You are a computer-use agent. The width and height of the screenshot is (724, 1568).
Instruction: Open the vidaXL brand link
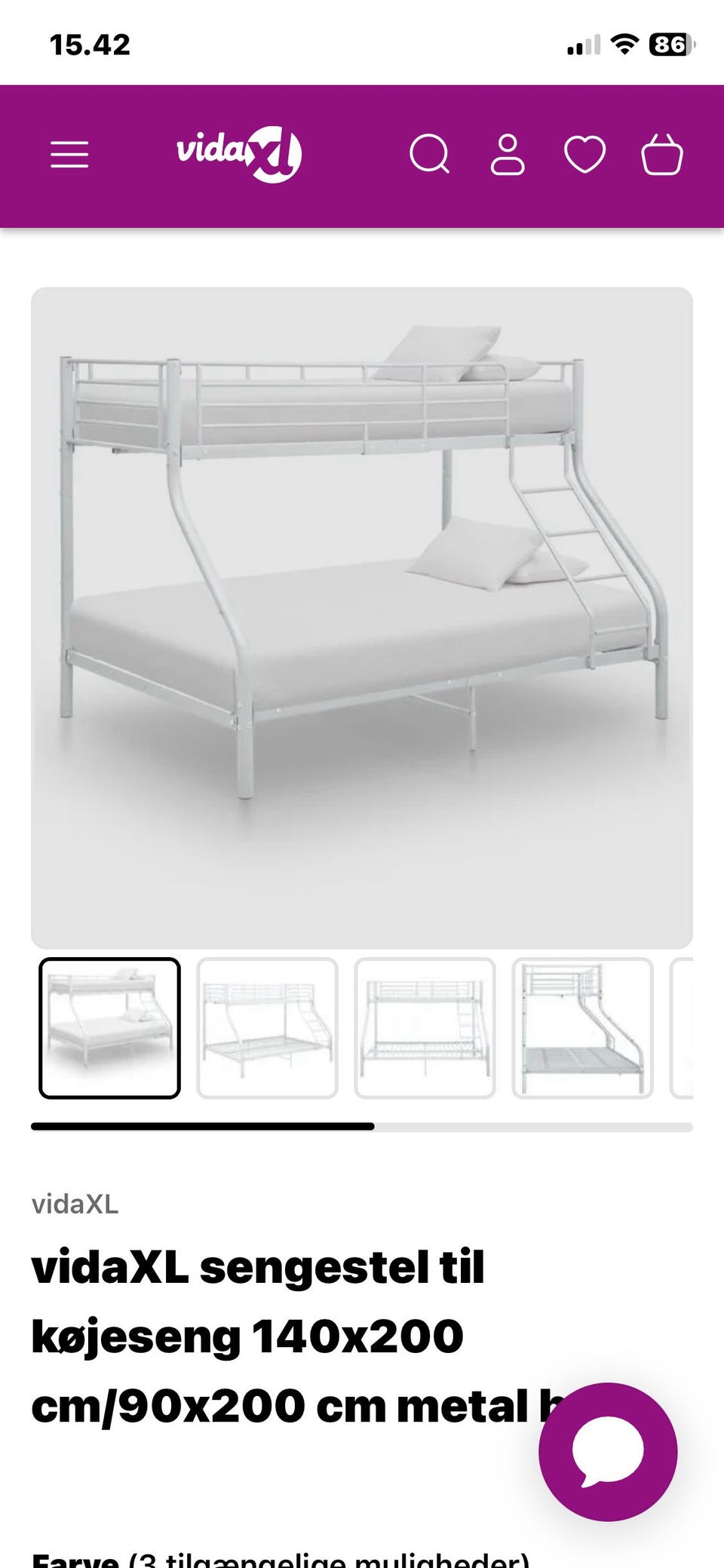pyautogui.click(x=75, y=1204)
